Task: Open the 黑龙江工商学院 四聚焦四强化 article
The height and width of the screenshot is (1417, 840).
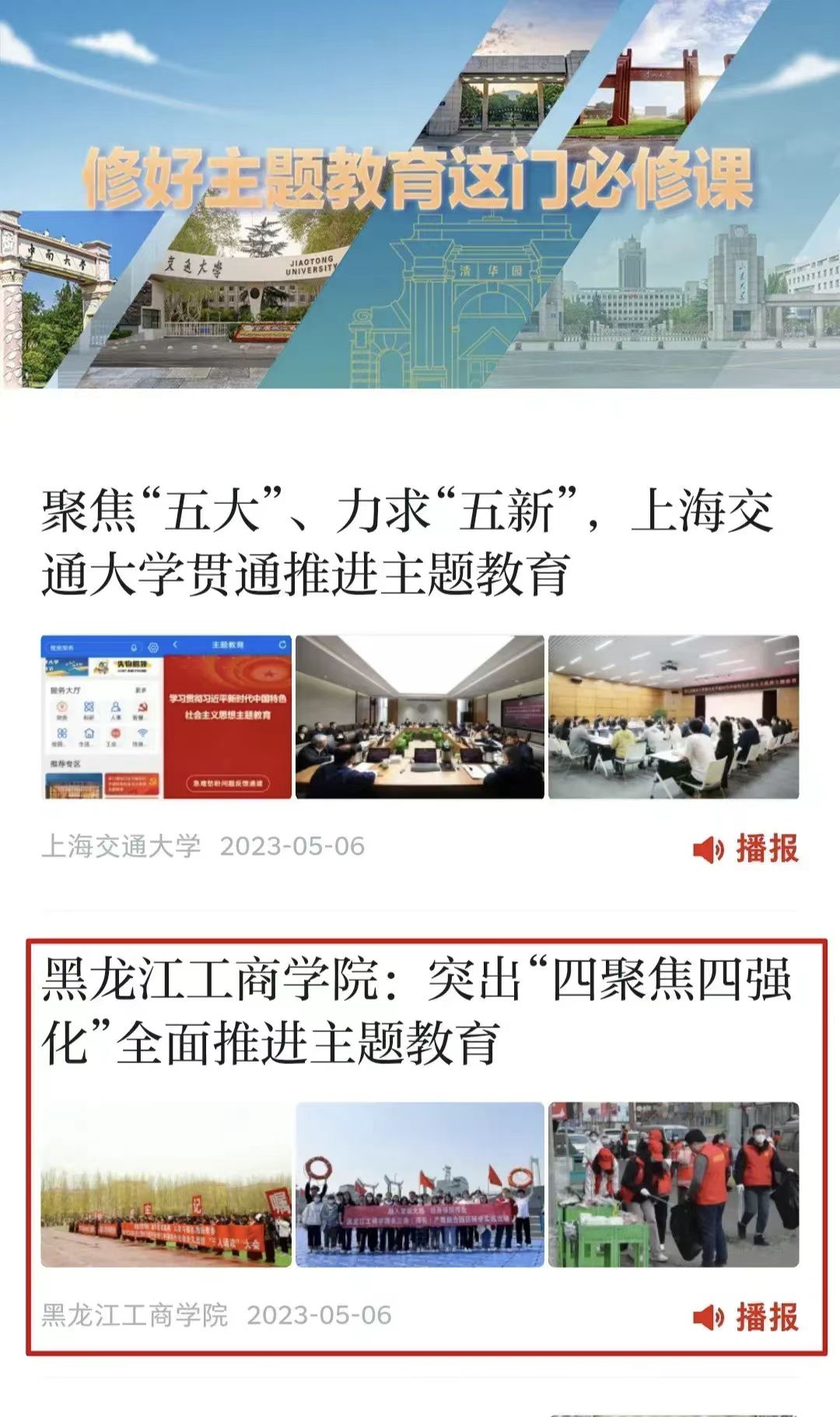Action: [x=415, y=1009]
